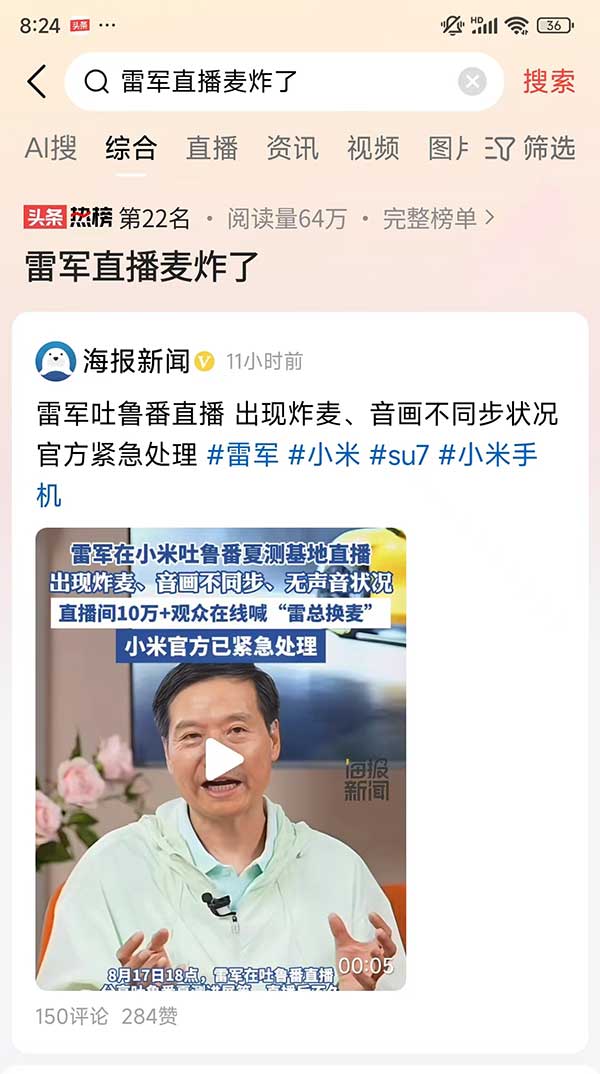
Task: Go back using the top-left arrow
Action: click(x=37, y=82)
